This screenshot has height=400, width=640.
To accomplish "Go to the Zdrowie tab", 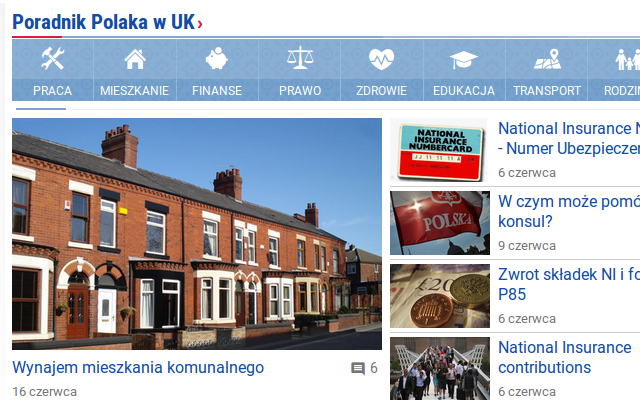I will (x=381, y=71).
